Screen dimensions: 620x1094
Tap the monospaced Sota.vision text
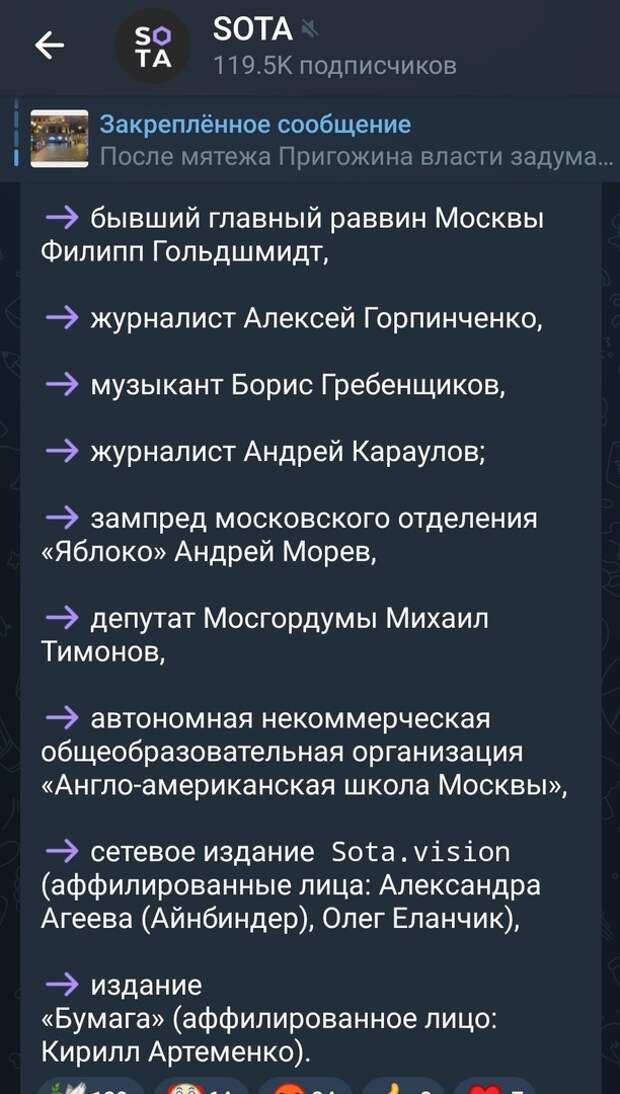tap(420, 852)
